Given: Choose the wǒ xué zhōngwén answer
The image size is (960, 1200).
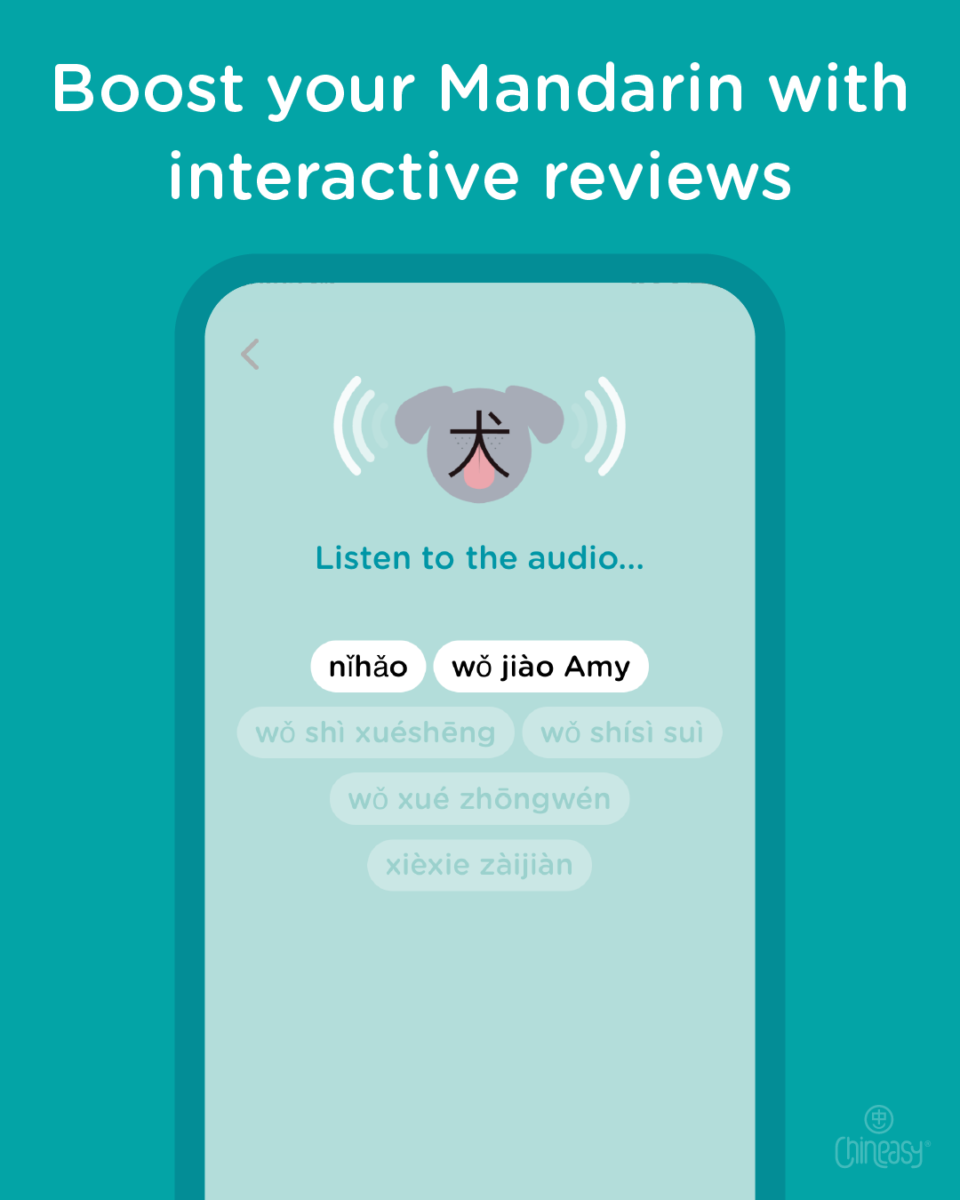Looking at the screenshot, I should 479,799.
